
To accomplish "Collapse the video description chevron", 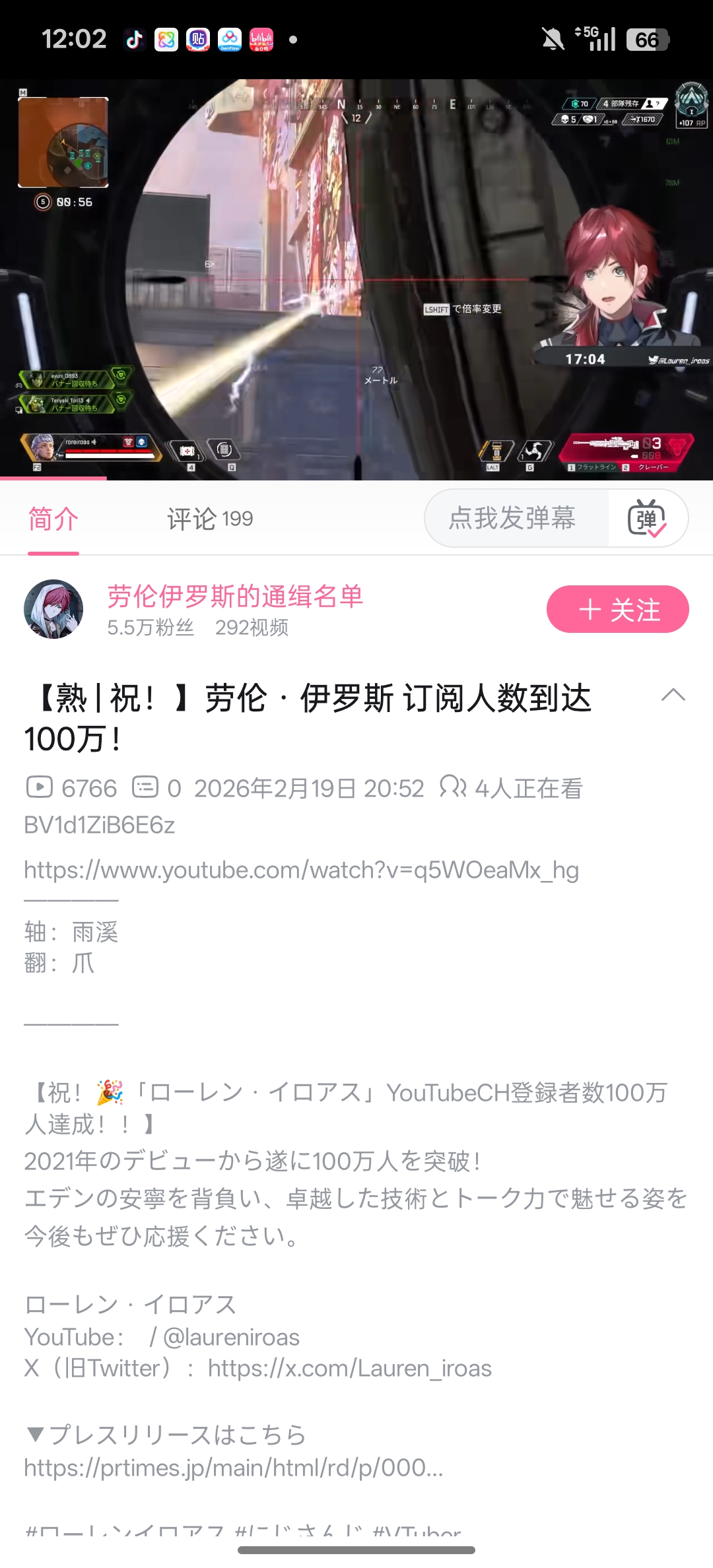I will [673, 696].
